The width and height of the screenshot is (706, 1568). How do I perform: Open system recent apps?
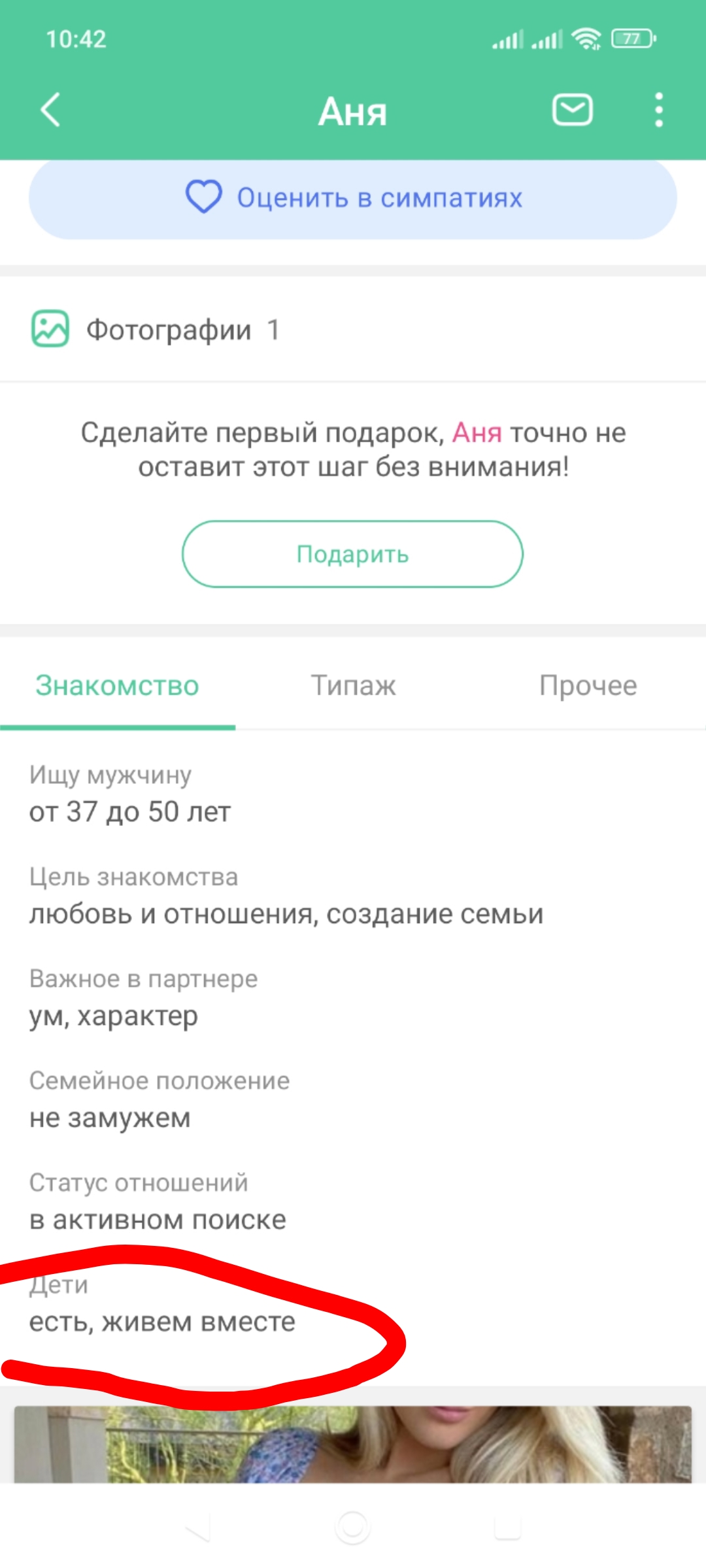pos(507,1527)
